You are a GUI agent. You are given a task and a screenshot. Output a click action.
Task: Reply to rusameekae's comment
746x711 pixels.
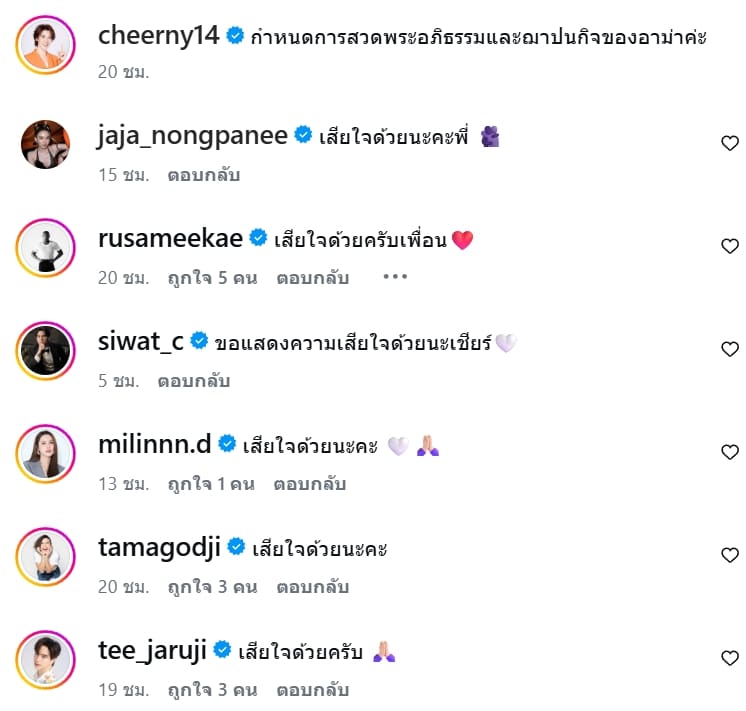[x=312, y=278]
